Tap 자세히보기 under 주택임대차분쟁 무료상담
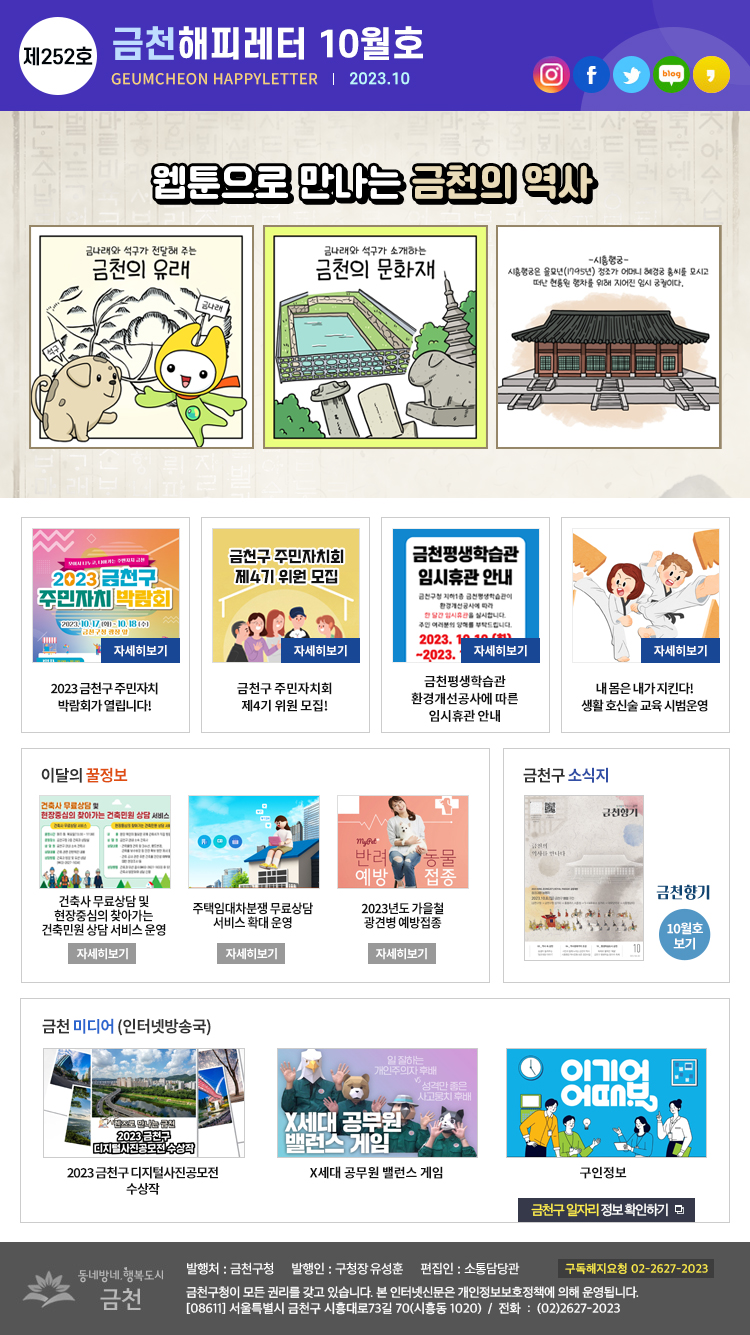Viewport: 750px width, 1335px height. click(251, 953)
